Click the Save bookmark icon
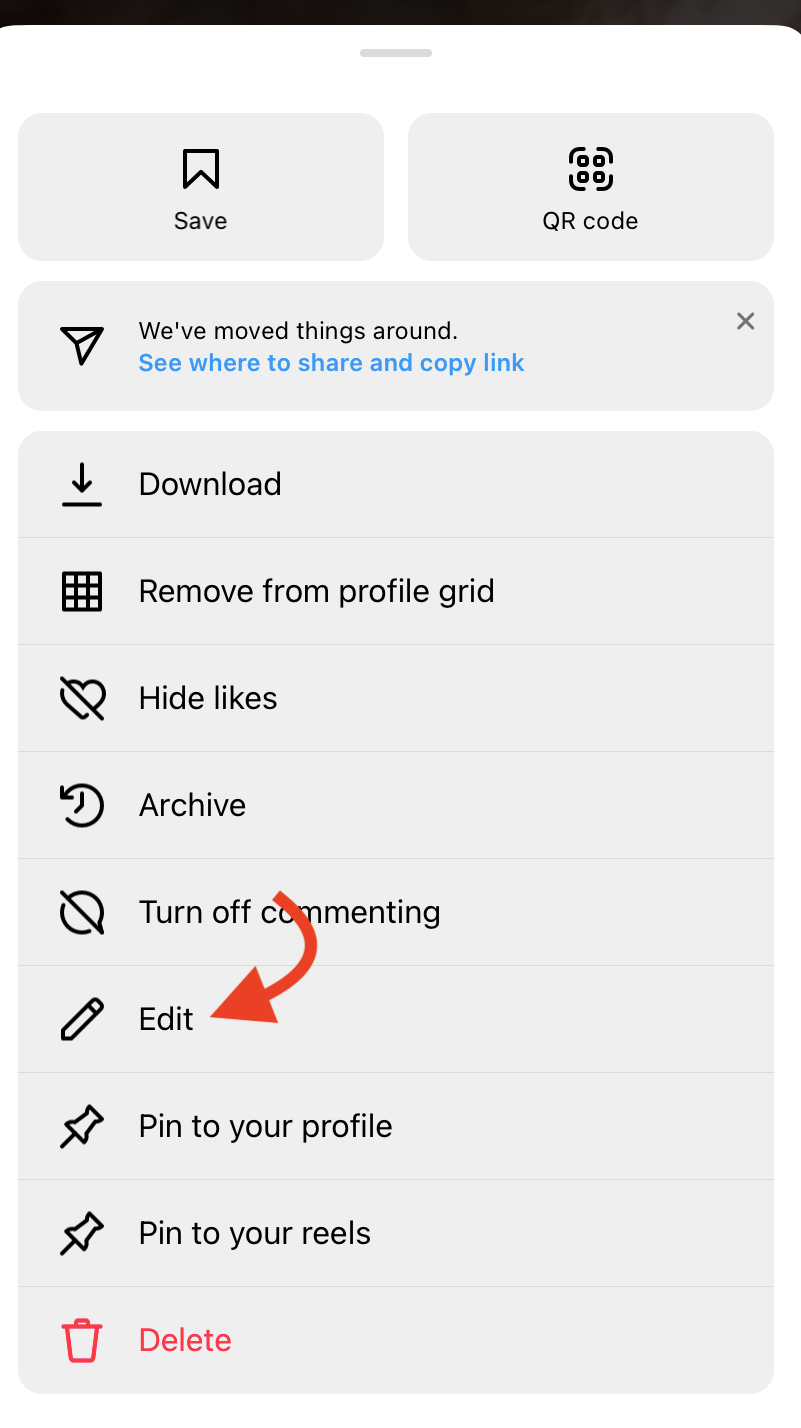This screenshot has width=801, height=1428. (x=200, y=168)
